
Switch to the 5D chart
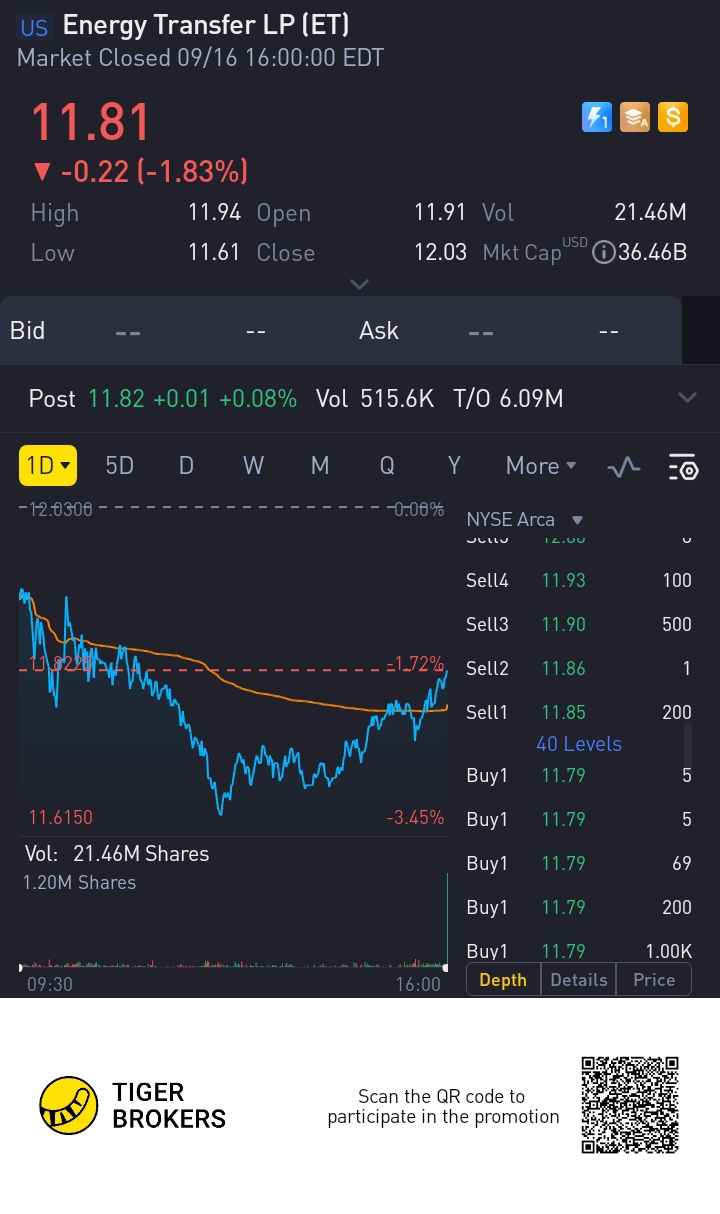tap(120, 466)
